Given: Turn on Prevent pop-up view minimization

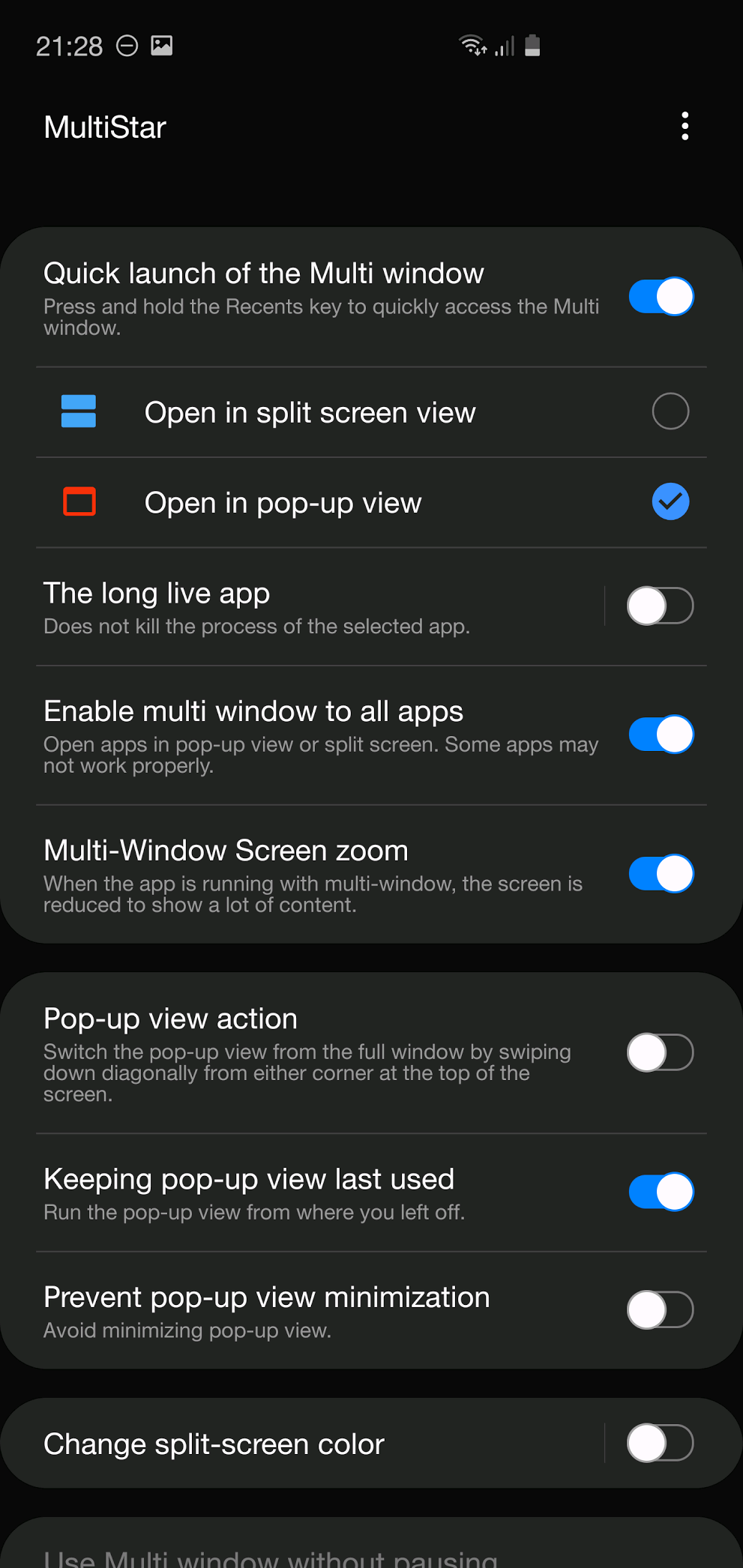Looking at the screenshot, I should [x=661, y=1310].
